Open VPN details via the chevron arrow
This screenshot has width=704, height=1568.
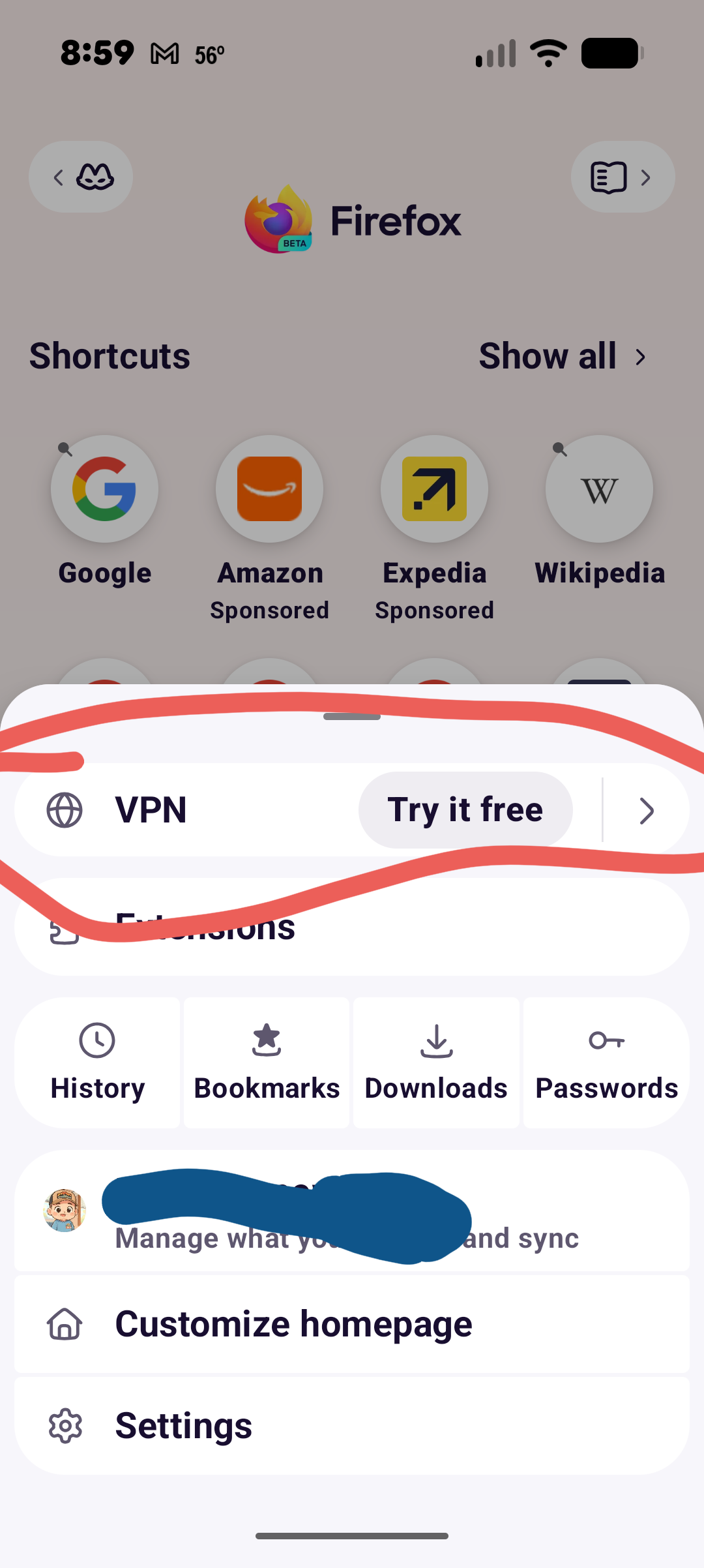(x=646, y=811)
